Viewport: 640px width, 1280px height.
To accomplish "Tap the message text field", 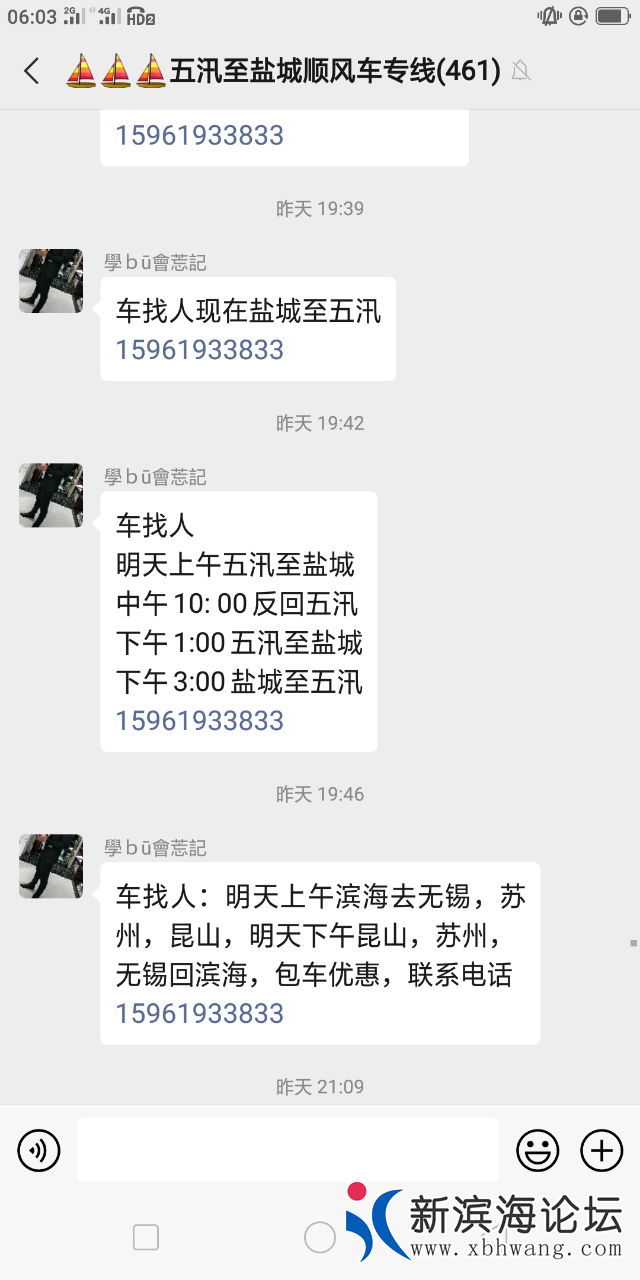I will pyautogui.click(x=287, y=1150).
